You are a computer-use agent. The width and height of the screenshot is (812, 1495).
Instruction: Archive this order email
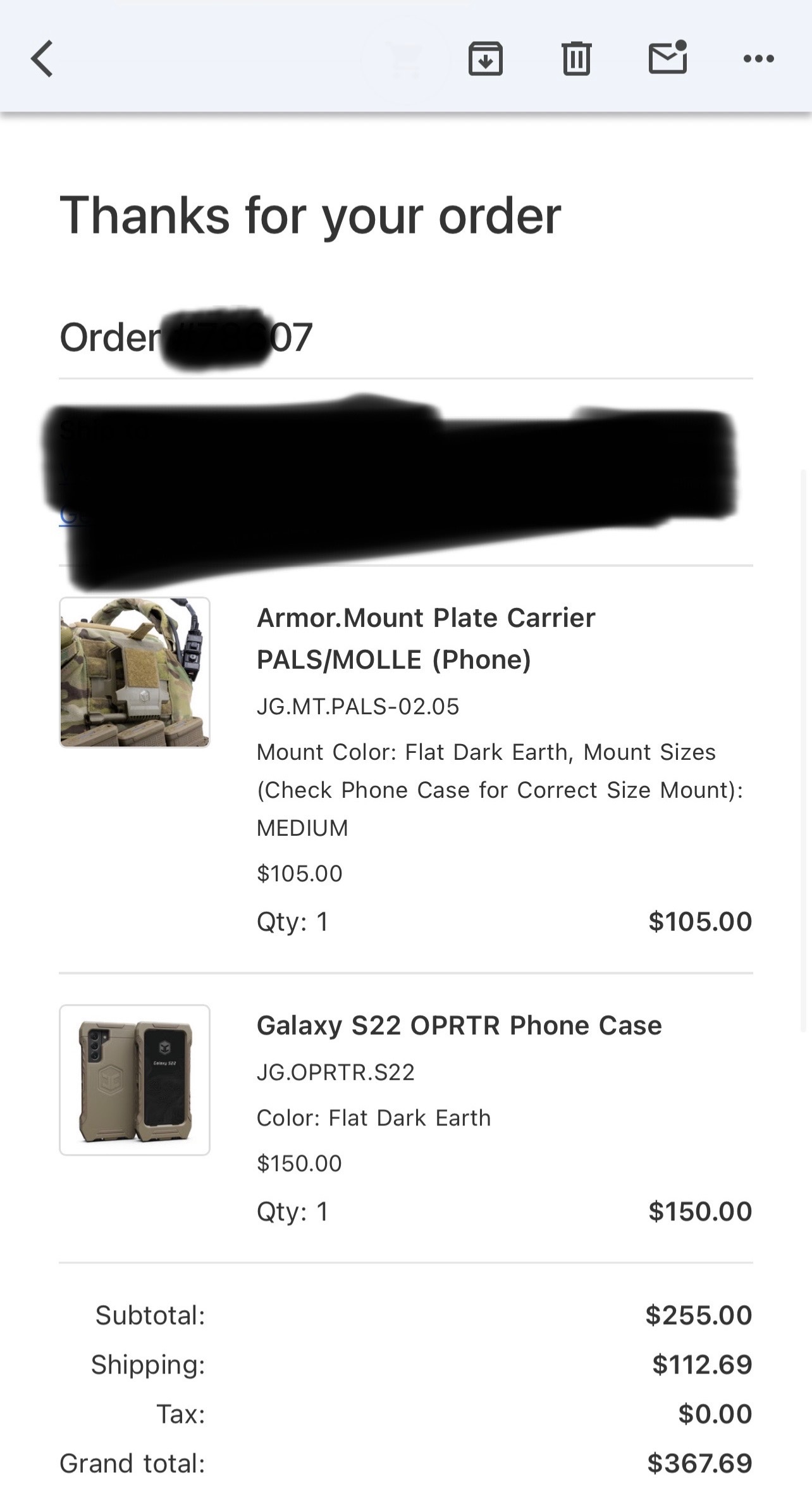click(485, 59)
